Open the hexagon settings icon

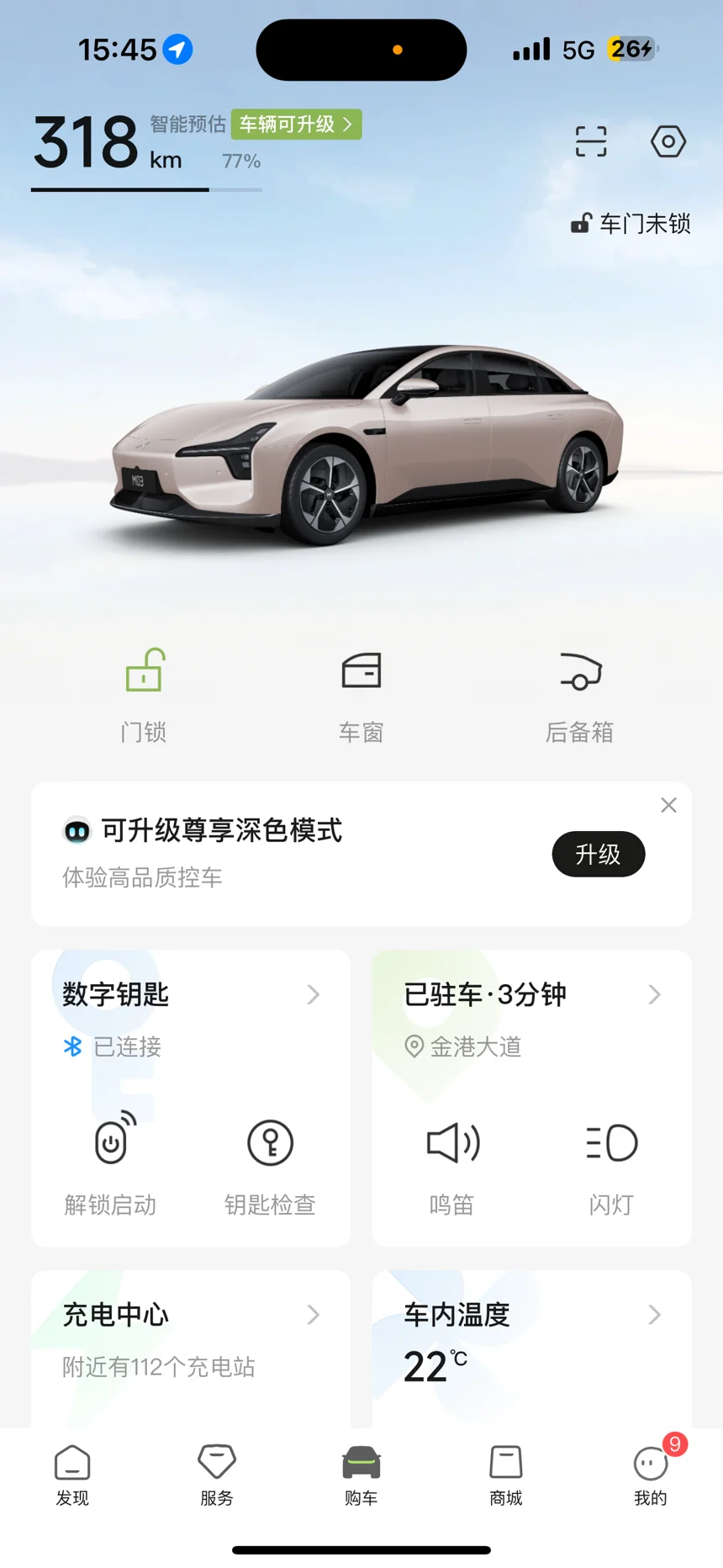point(668,141)
